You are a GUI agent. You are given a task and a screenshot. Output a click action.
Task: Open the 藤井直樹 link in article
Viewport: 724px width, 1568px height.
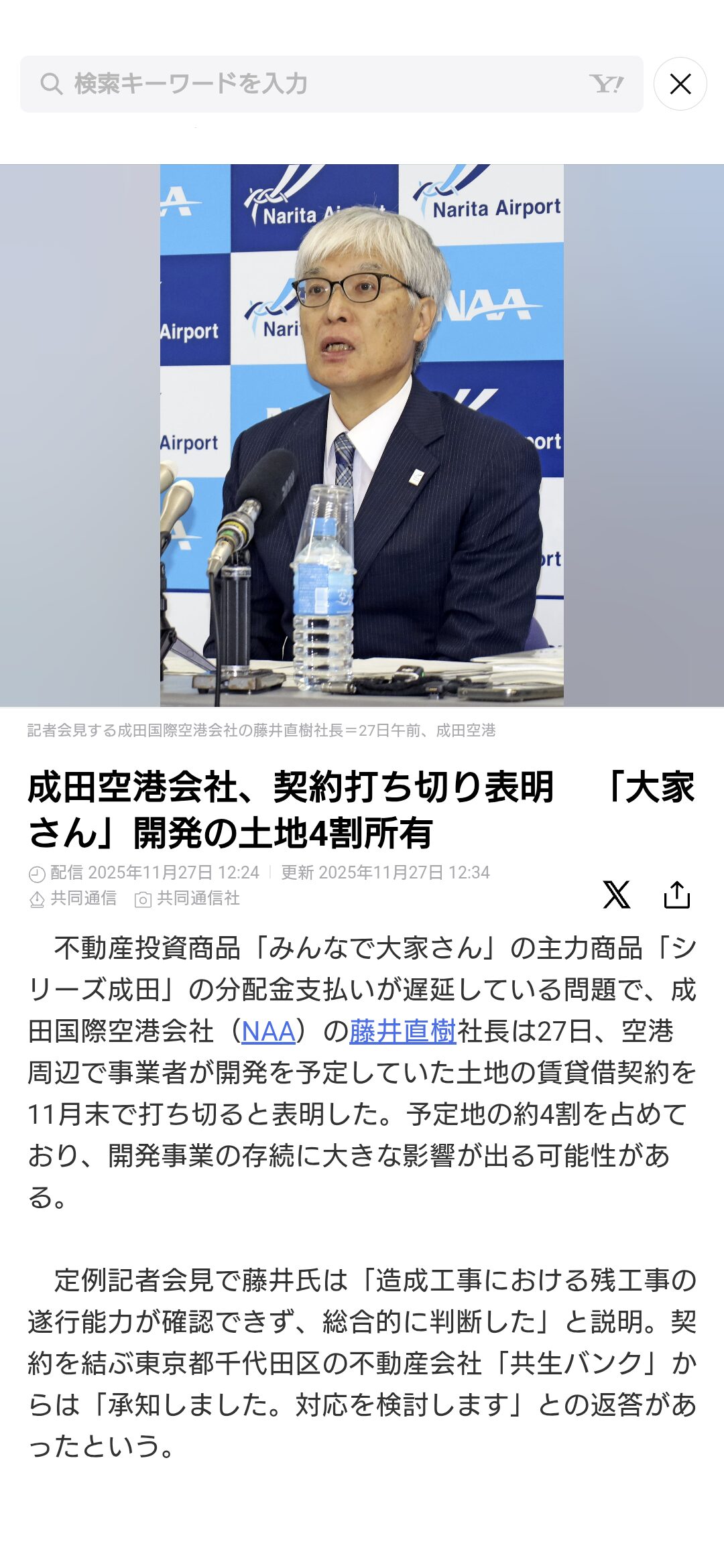pos(402,1031)
